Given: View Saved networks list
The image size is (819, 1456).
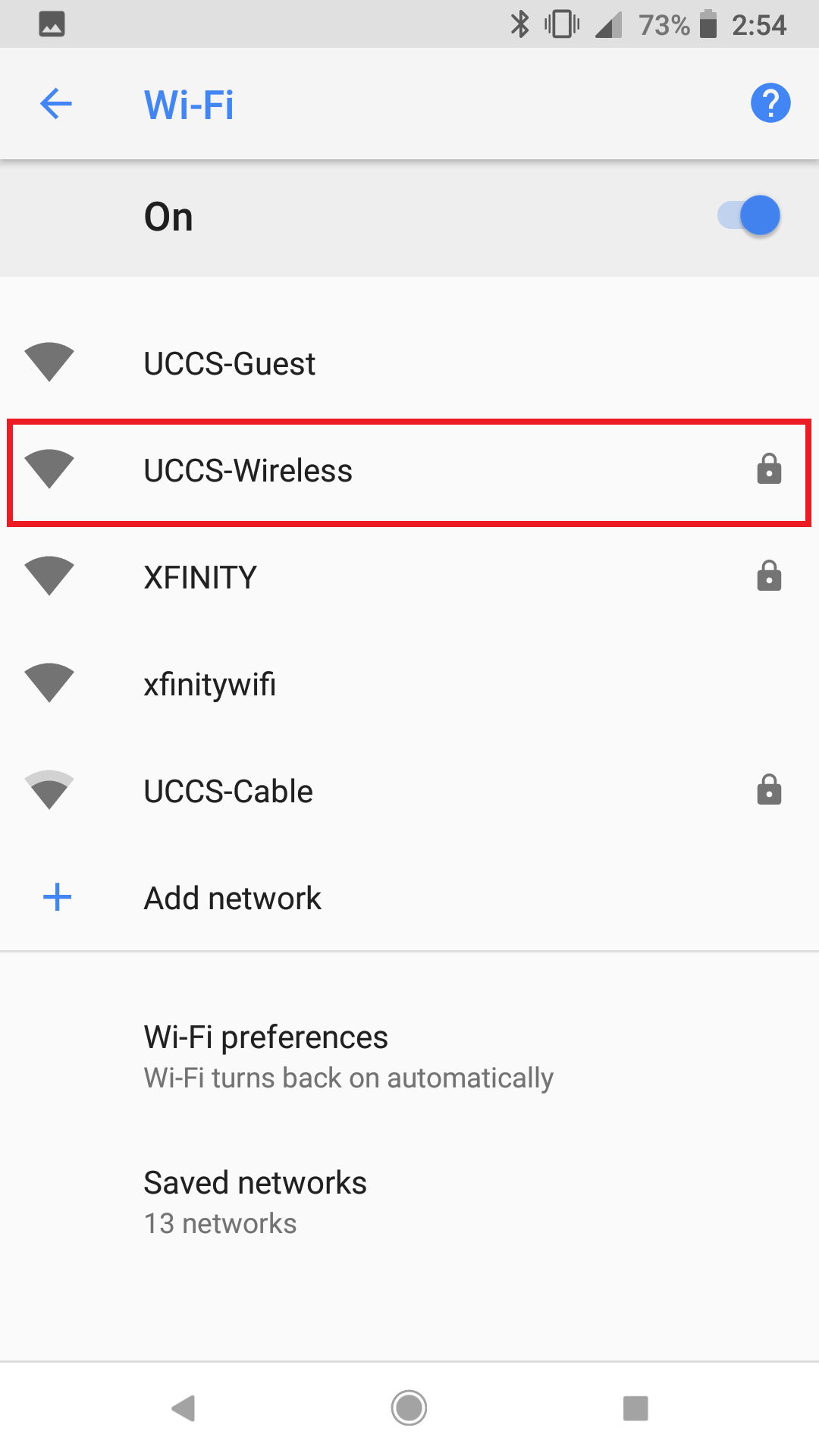Looking at the screenshot, I should click(409, 1203).
